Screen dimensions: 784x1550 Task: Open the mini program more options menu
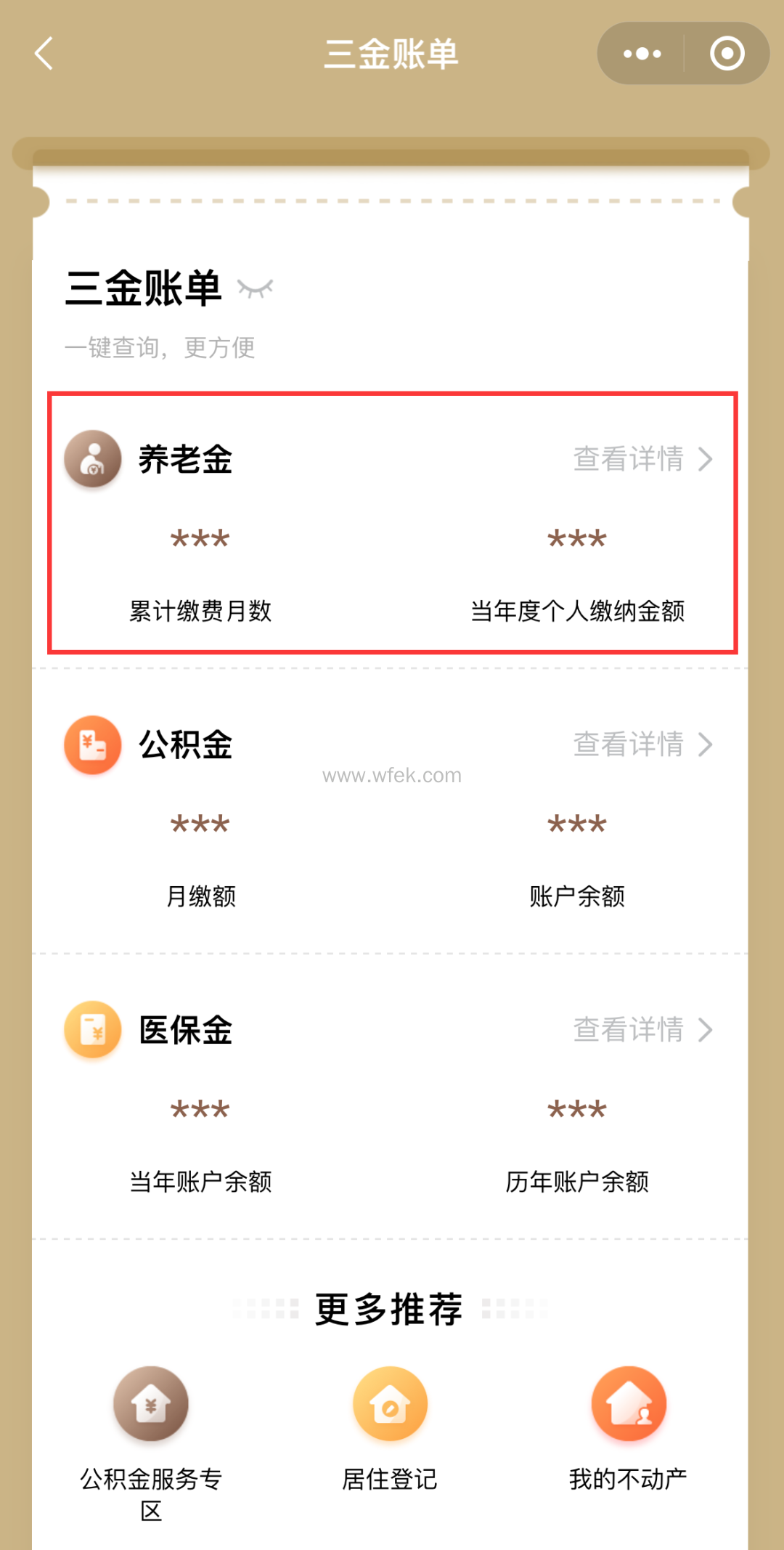(x=642, y=54)
